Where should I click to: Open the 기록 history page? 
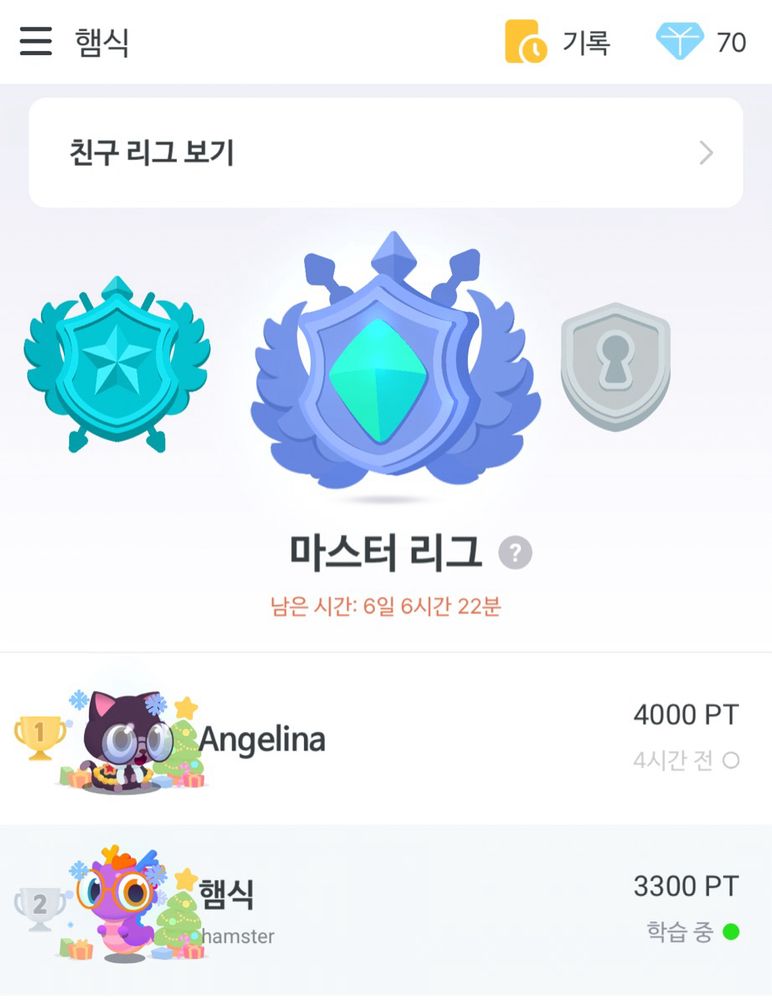(557, 42)
